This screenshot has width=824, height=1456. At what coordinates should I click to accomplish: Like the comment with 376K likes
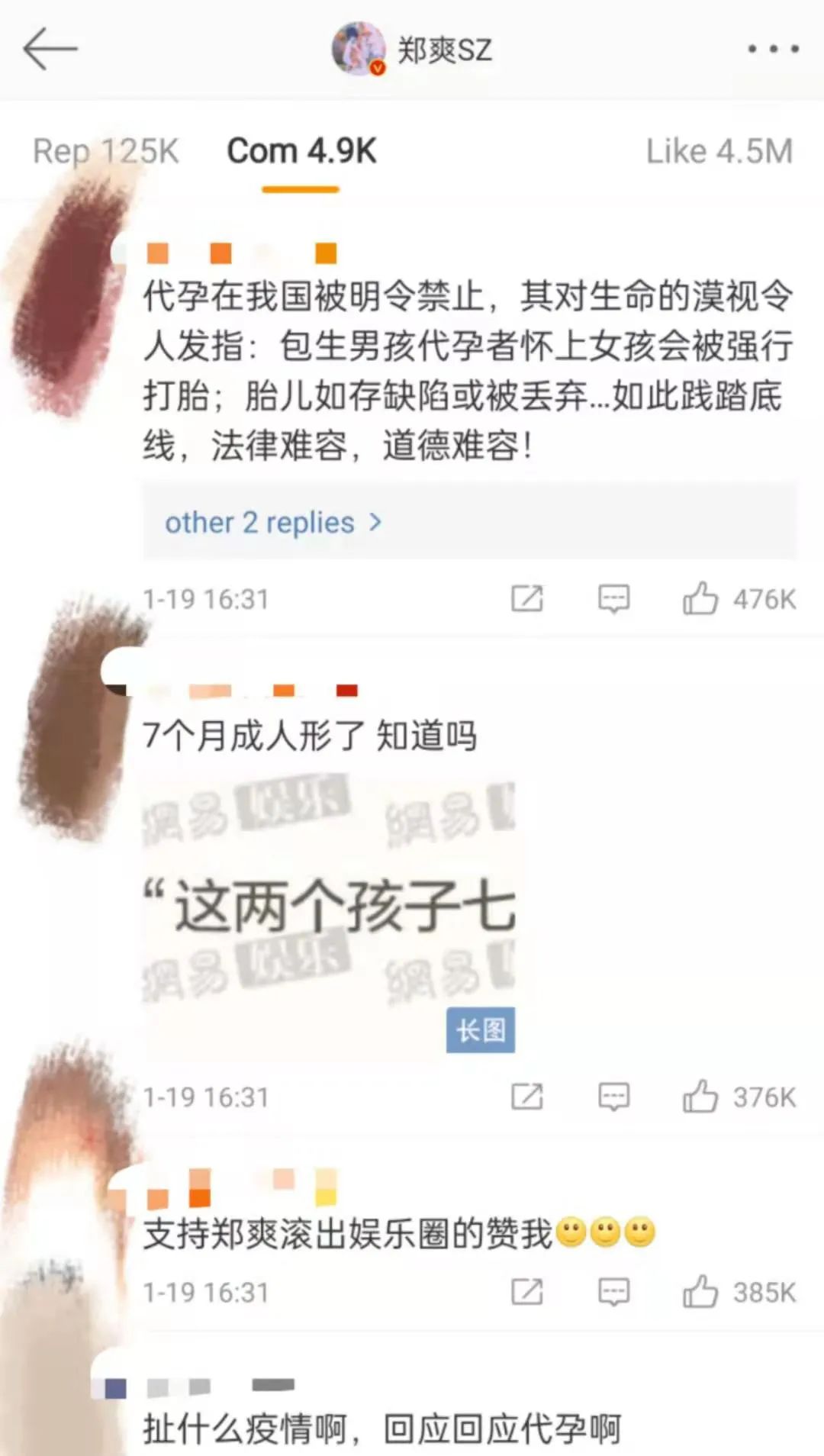pos(700,1097)
